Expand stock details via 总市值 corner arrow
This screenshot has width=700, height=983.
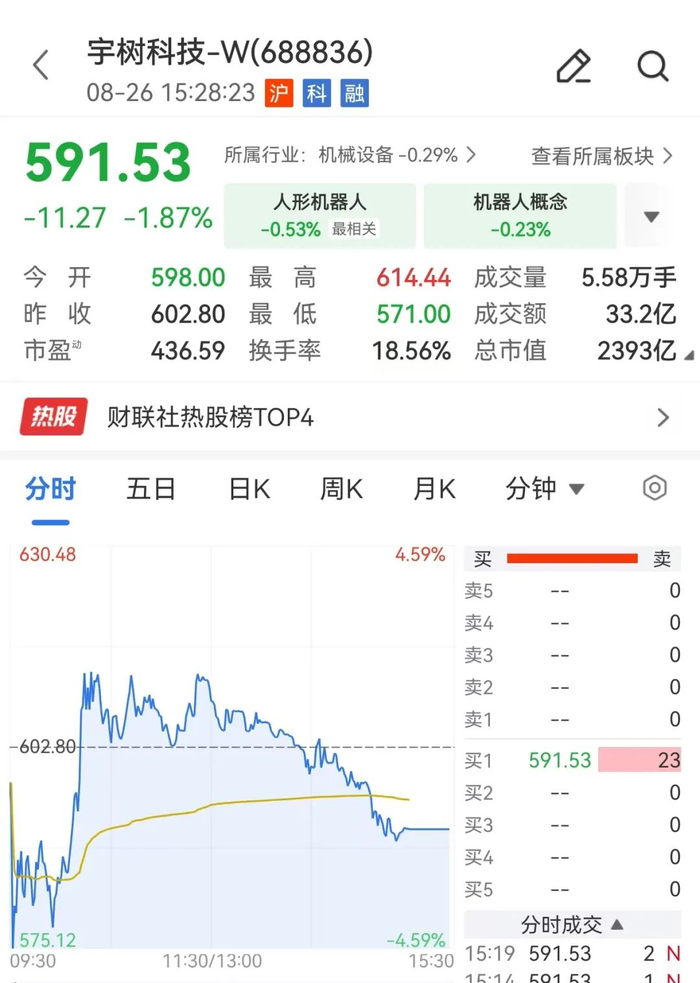pos(689,355)
